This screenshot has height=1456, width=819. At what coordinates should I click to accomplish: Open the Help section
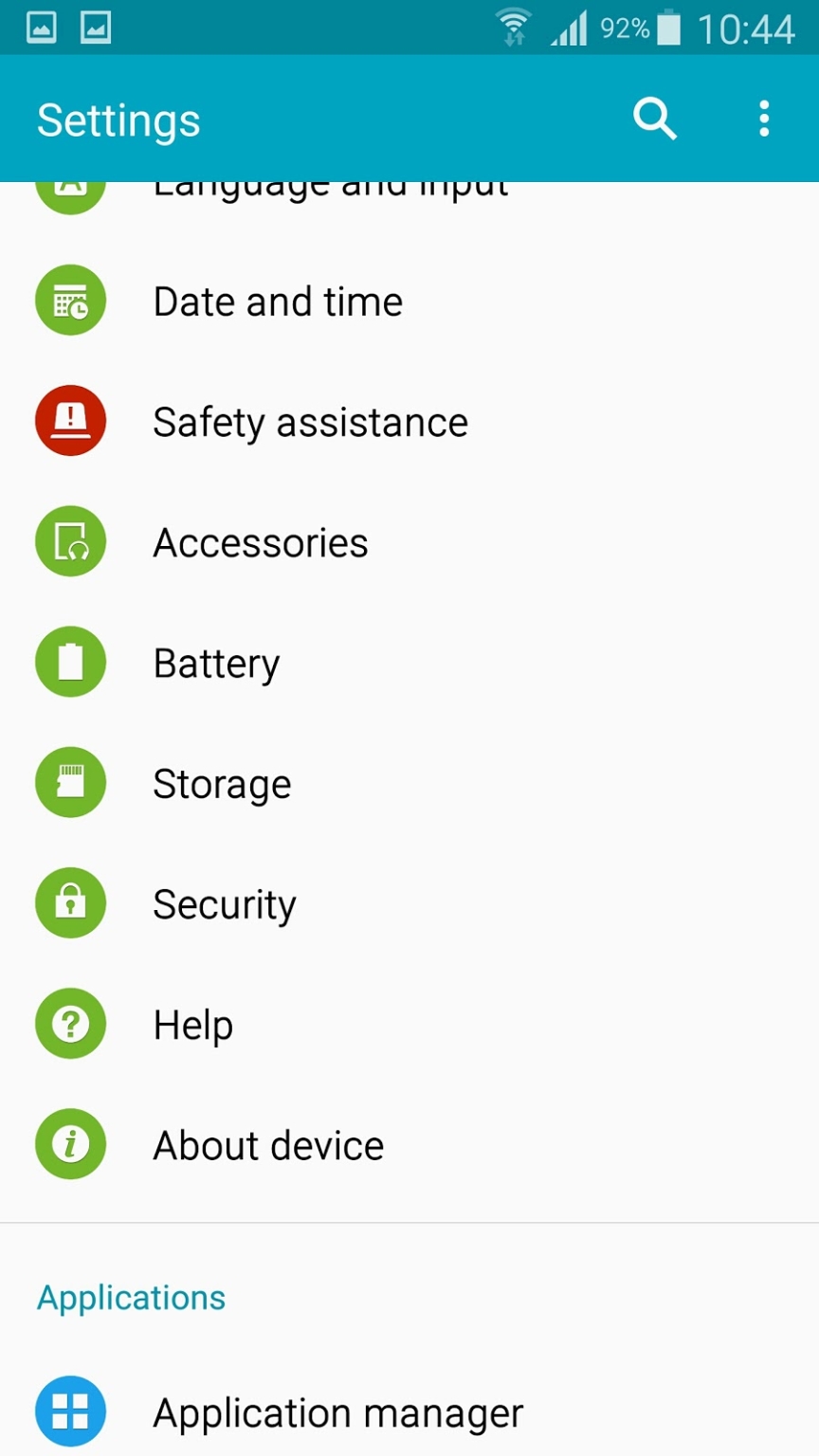coord(193,1025)
